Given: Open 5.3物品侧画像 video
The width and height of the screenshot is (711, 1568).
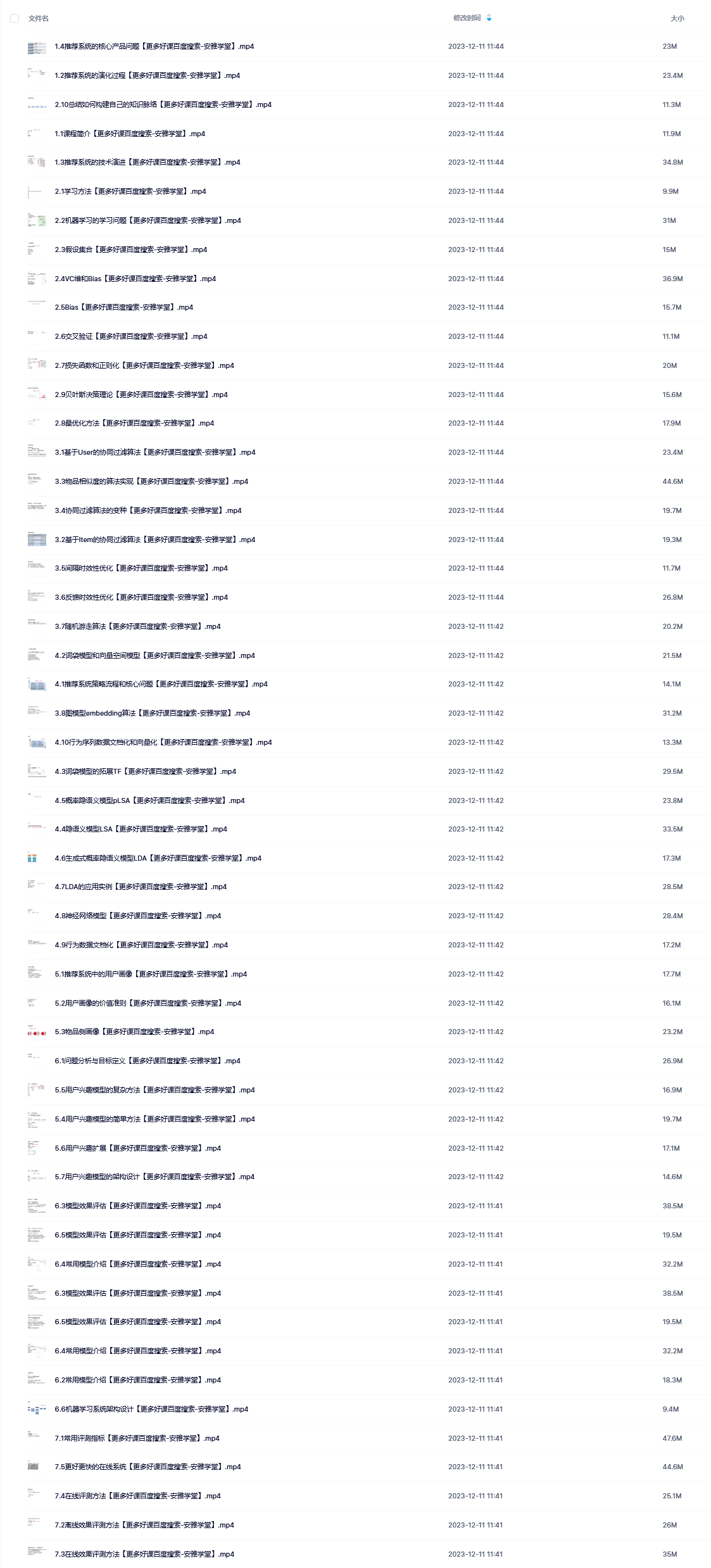Looking at the screenshot, I should point(134,1032).
